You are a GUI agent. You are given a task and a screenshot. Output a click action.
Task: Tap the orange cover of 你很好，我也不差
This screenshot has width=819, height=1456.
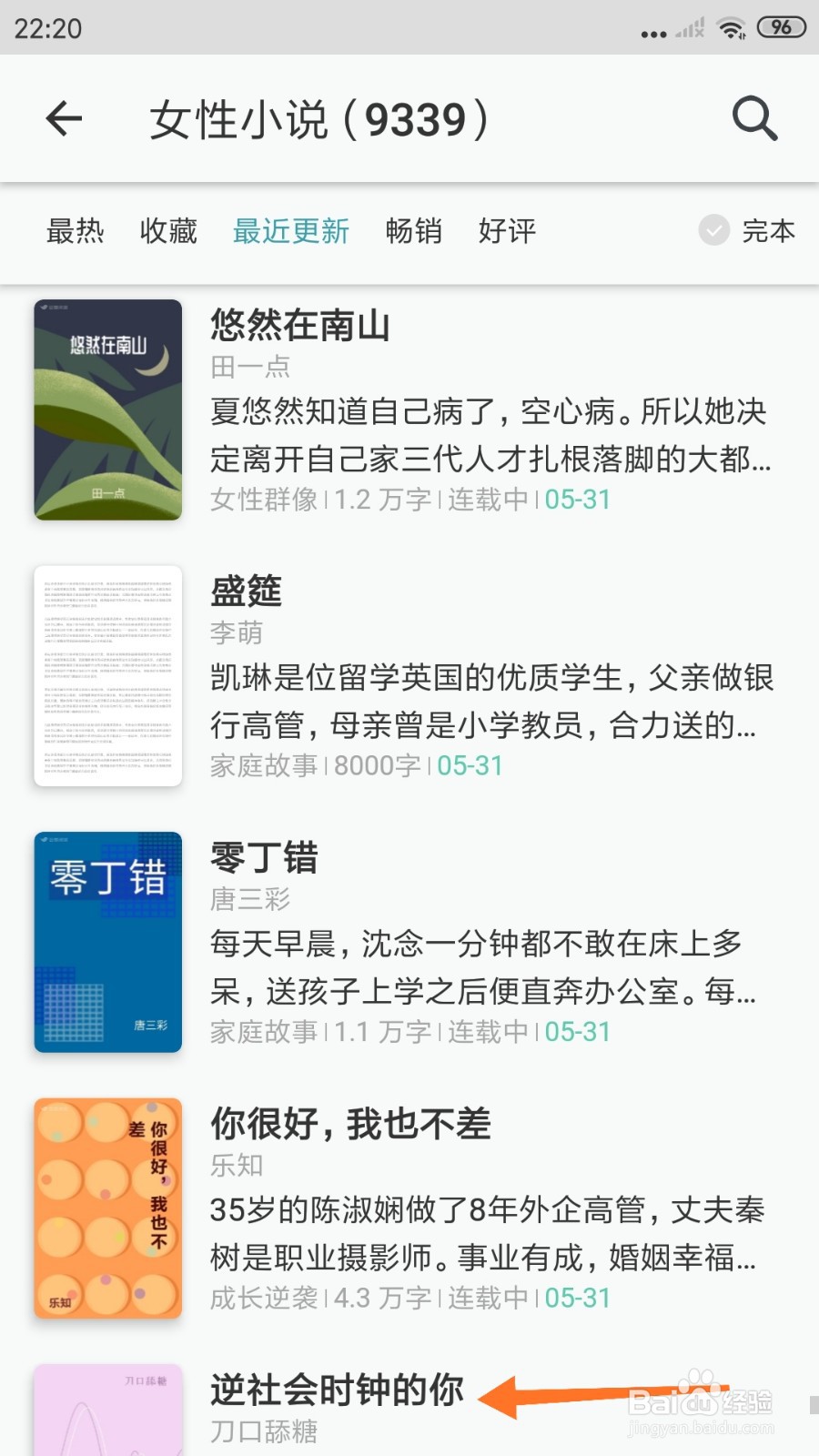106,1206
